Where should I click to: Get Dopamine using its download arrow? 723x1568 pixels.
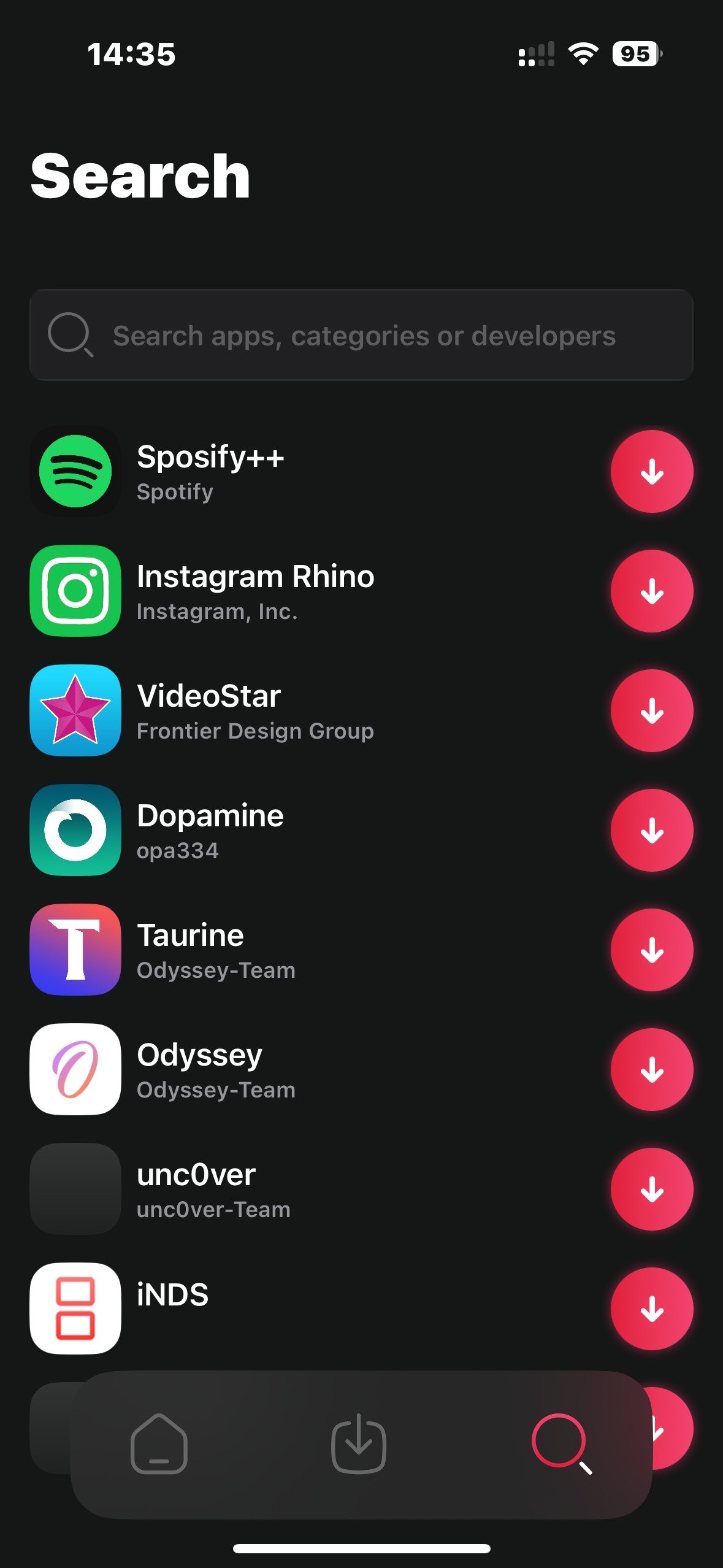(652, 831)
